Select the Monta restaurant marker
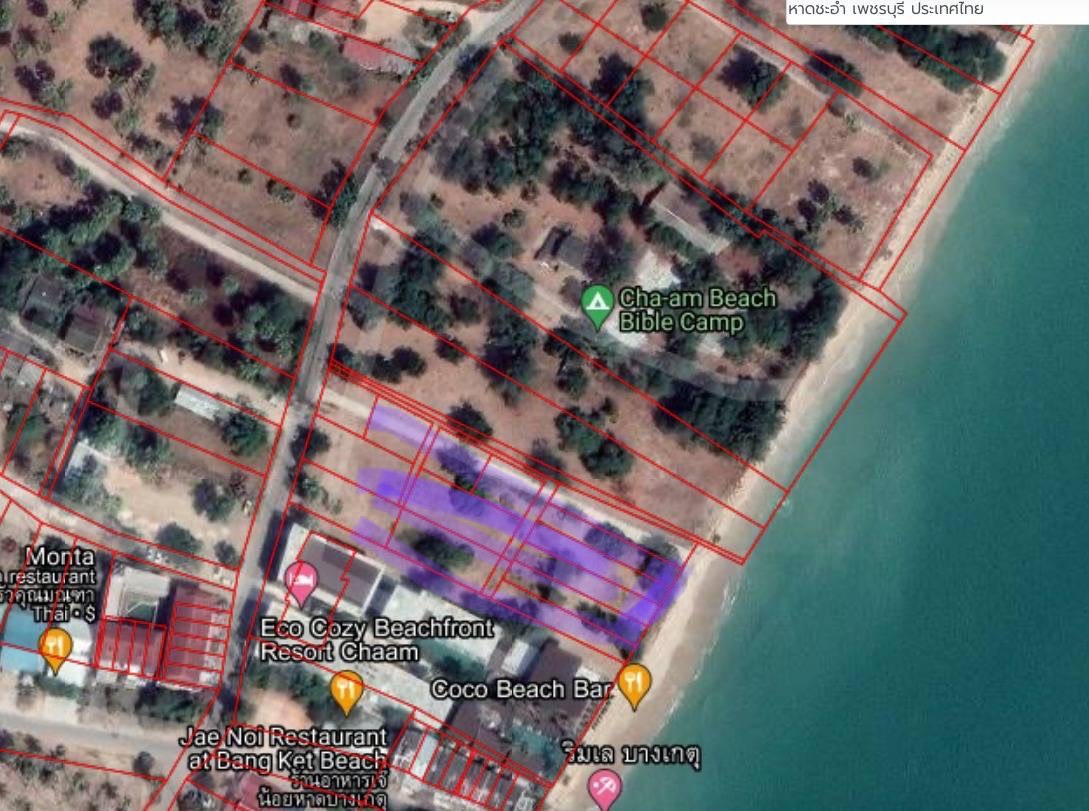Screen dimensions: 1089x811 coord(55,650)
